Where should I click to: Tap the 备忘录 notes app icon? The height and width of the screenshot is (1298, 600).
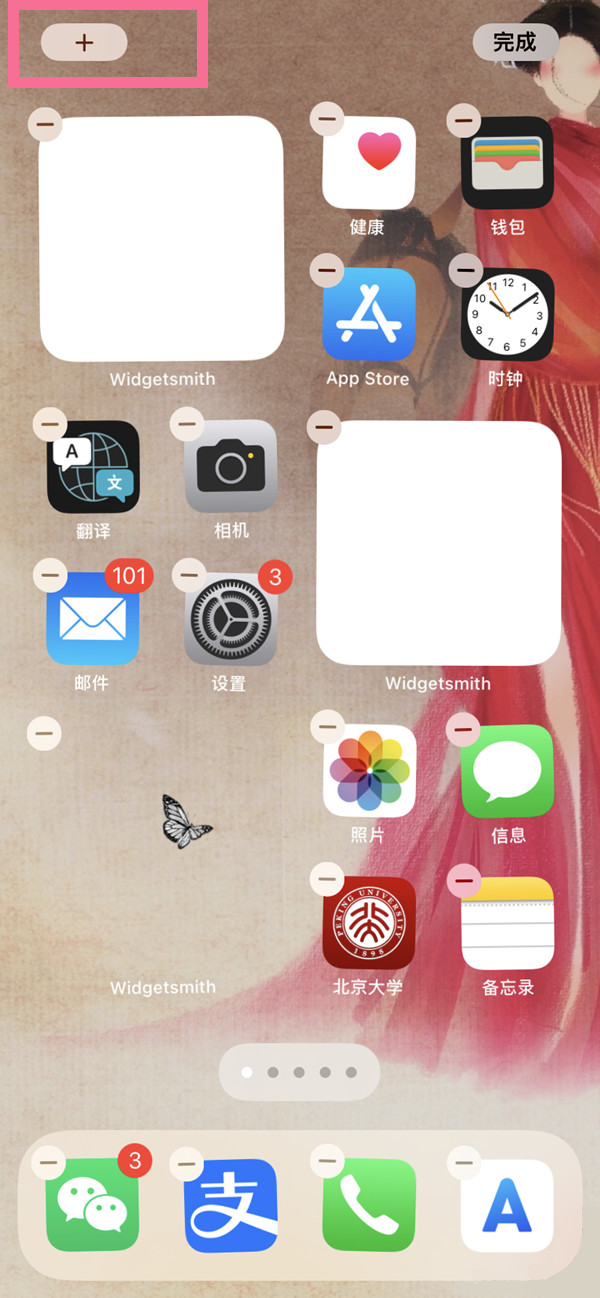(x=507, y=922)
